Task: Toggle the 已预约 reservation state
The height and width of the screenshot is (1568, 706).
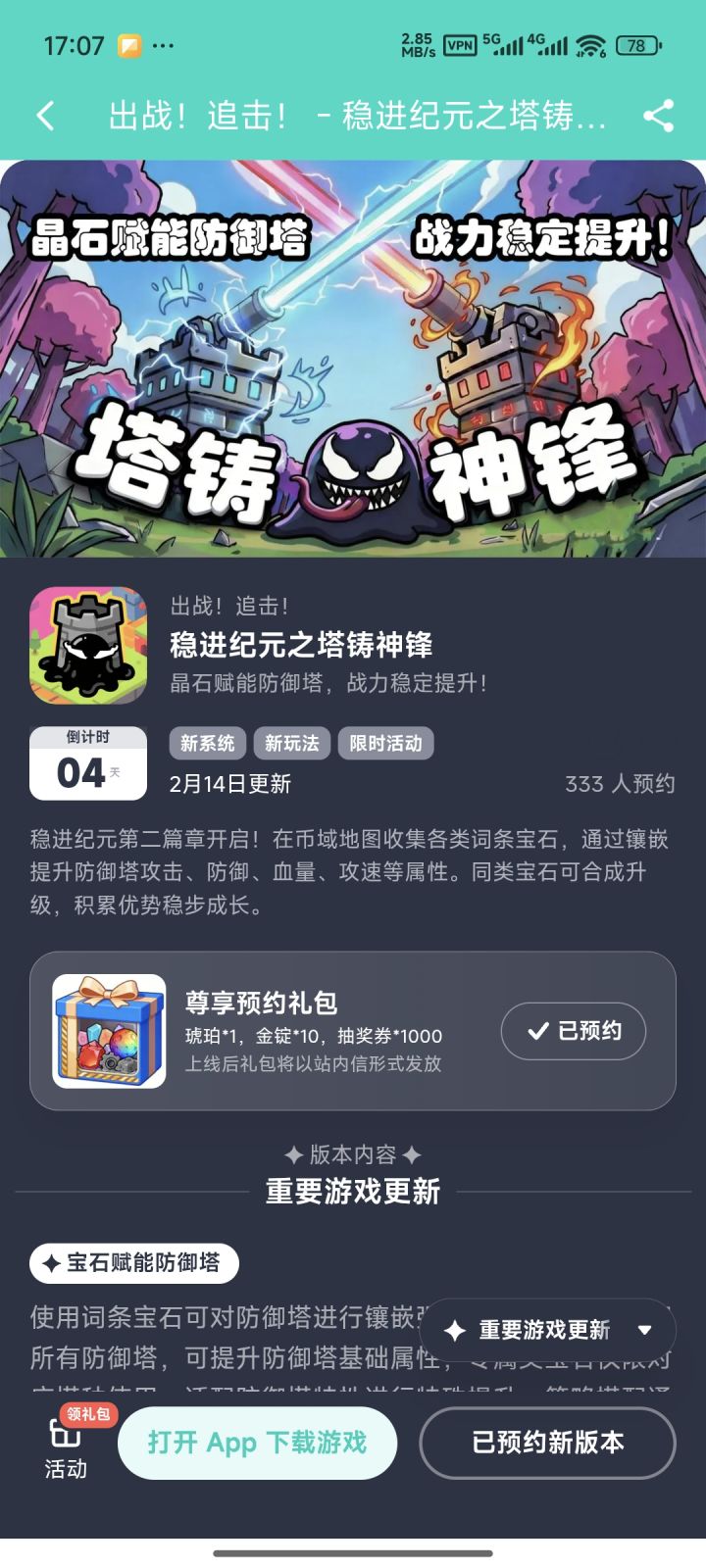Action: [x=574, y=1031]
